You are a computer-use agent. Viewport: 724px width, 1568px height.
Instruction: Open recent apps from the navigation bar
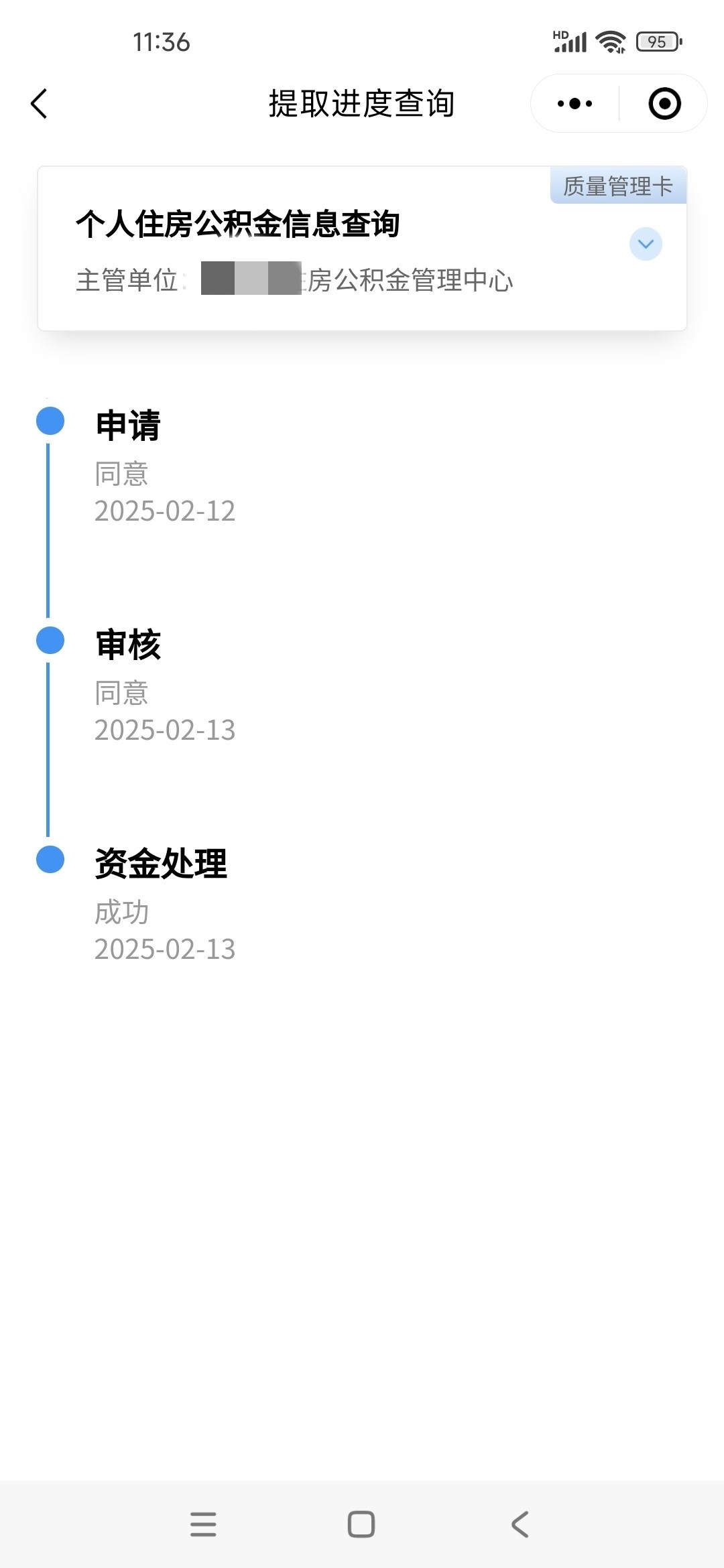pos(203,1524)
